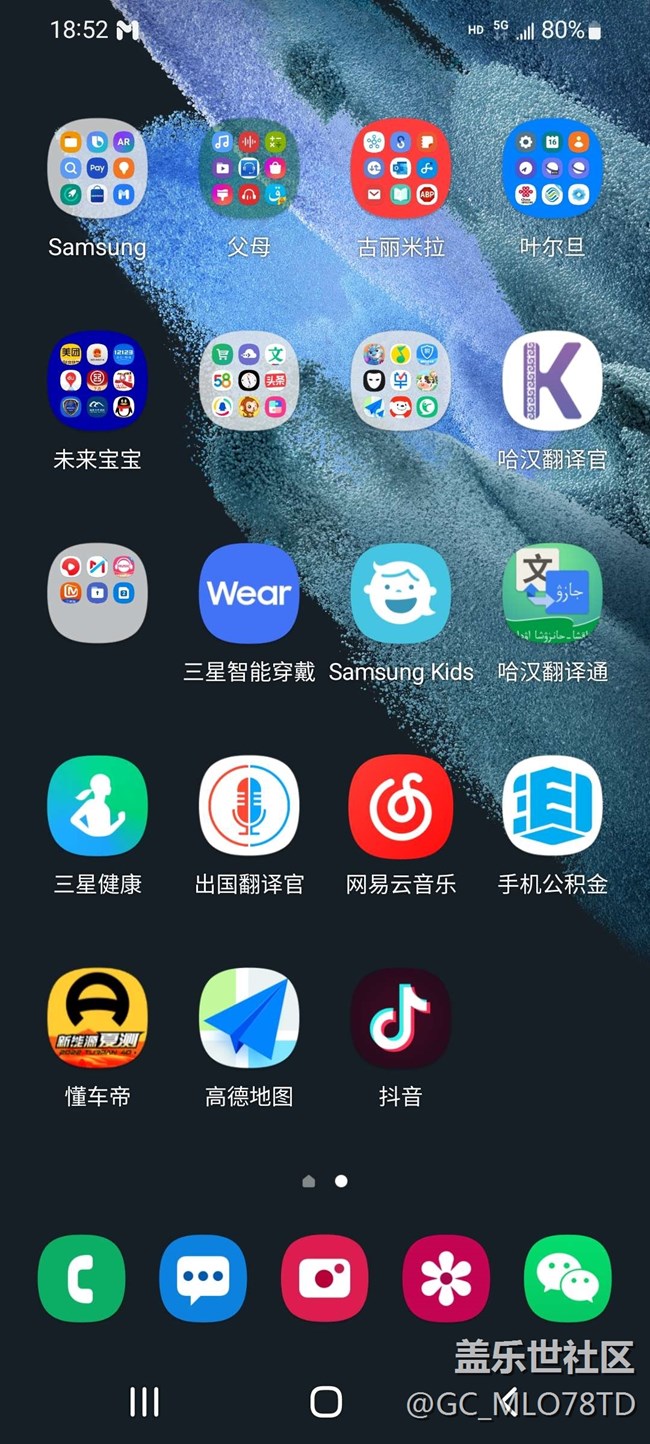650x1444 pixels.
Task: Launch 抖音 app
Action: pos(400,1018)
